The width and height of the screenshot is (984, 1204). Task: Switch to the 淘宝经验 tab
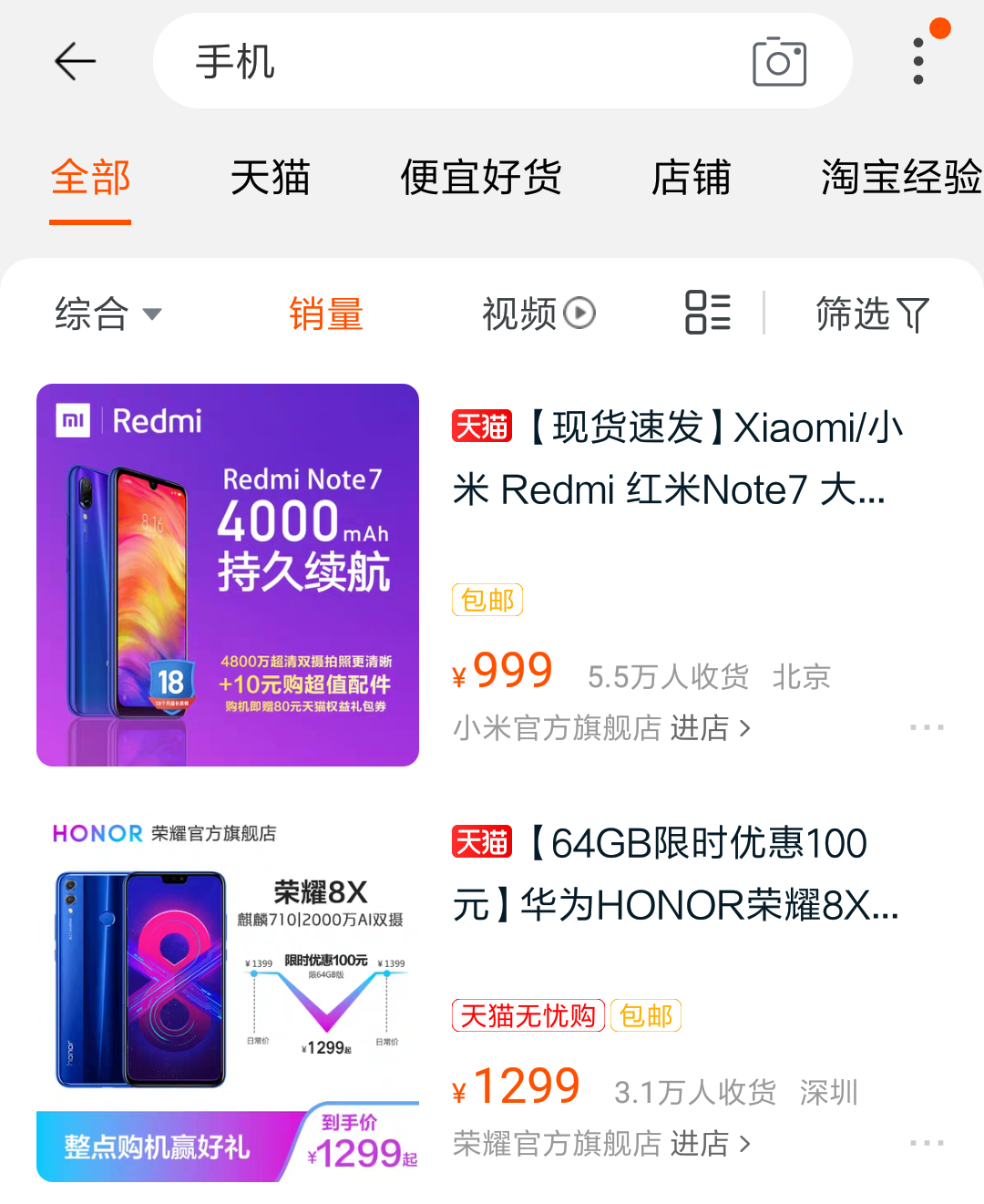(x=900, y=177)
